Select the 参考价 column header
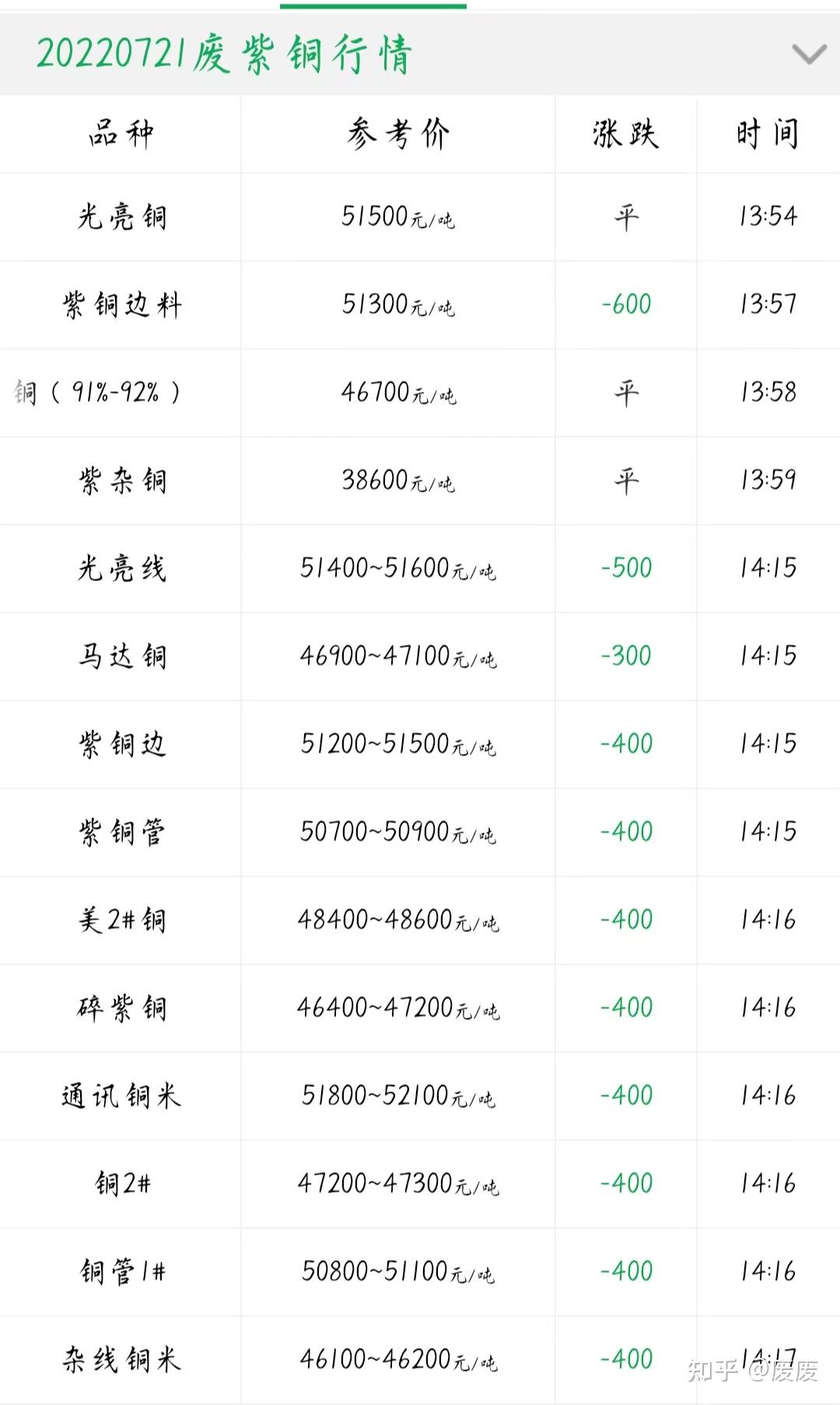 tap(398, 132)
